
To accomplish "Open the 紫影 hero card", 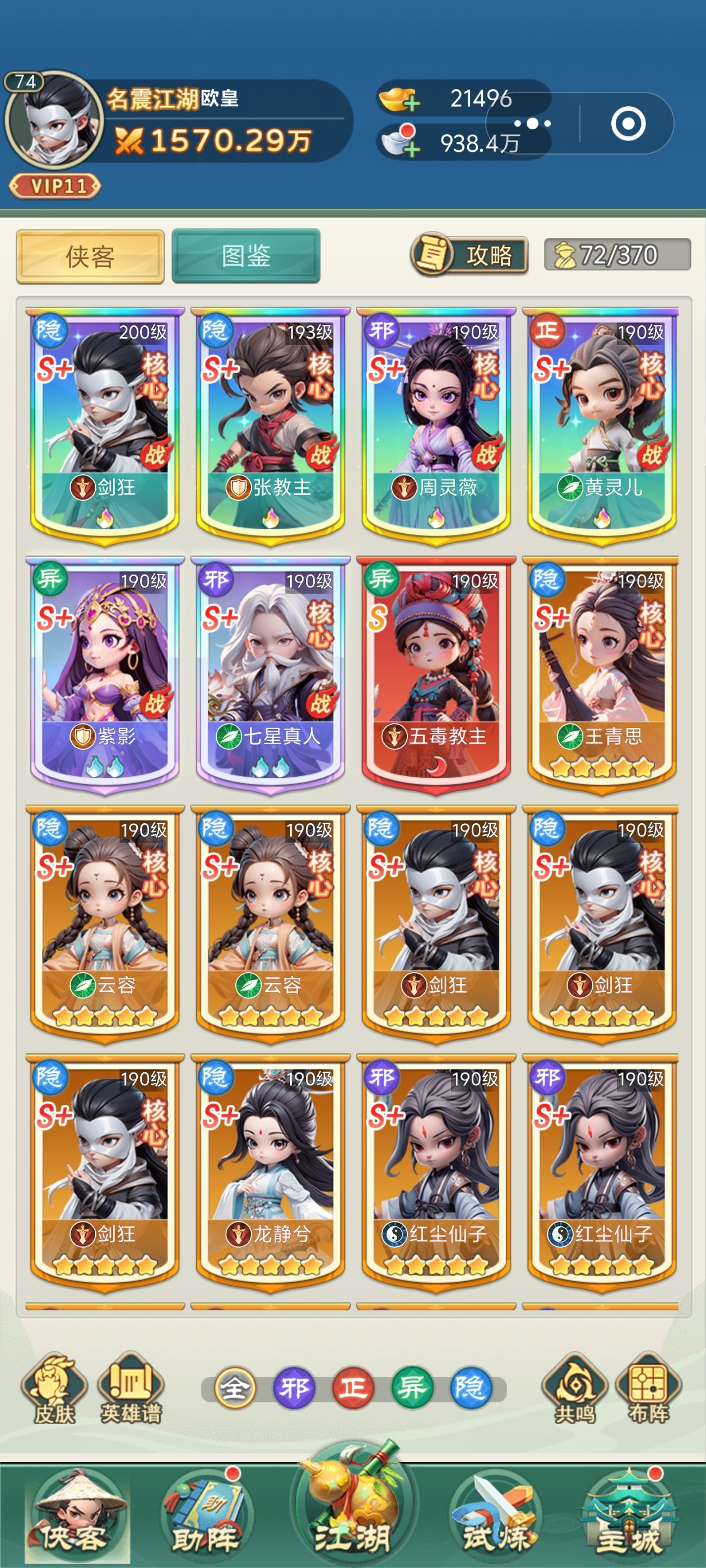I will [x=104, y=670].
